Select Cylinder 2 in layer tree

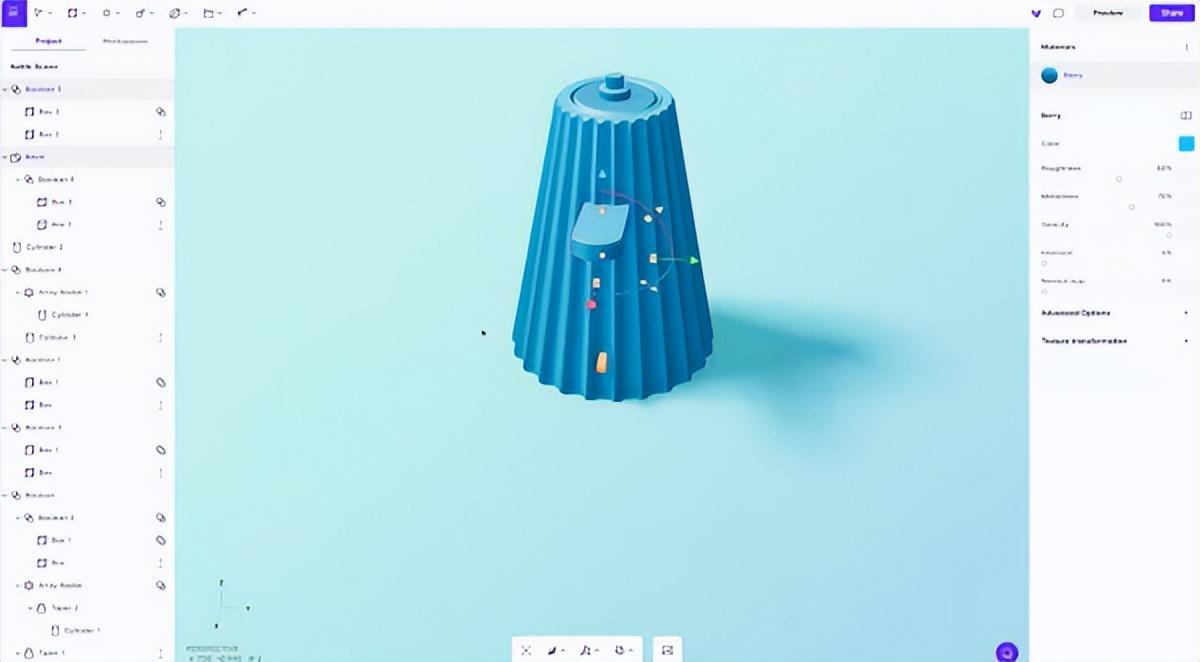click(x=44, y=247)
